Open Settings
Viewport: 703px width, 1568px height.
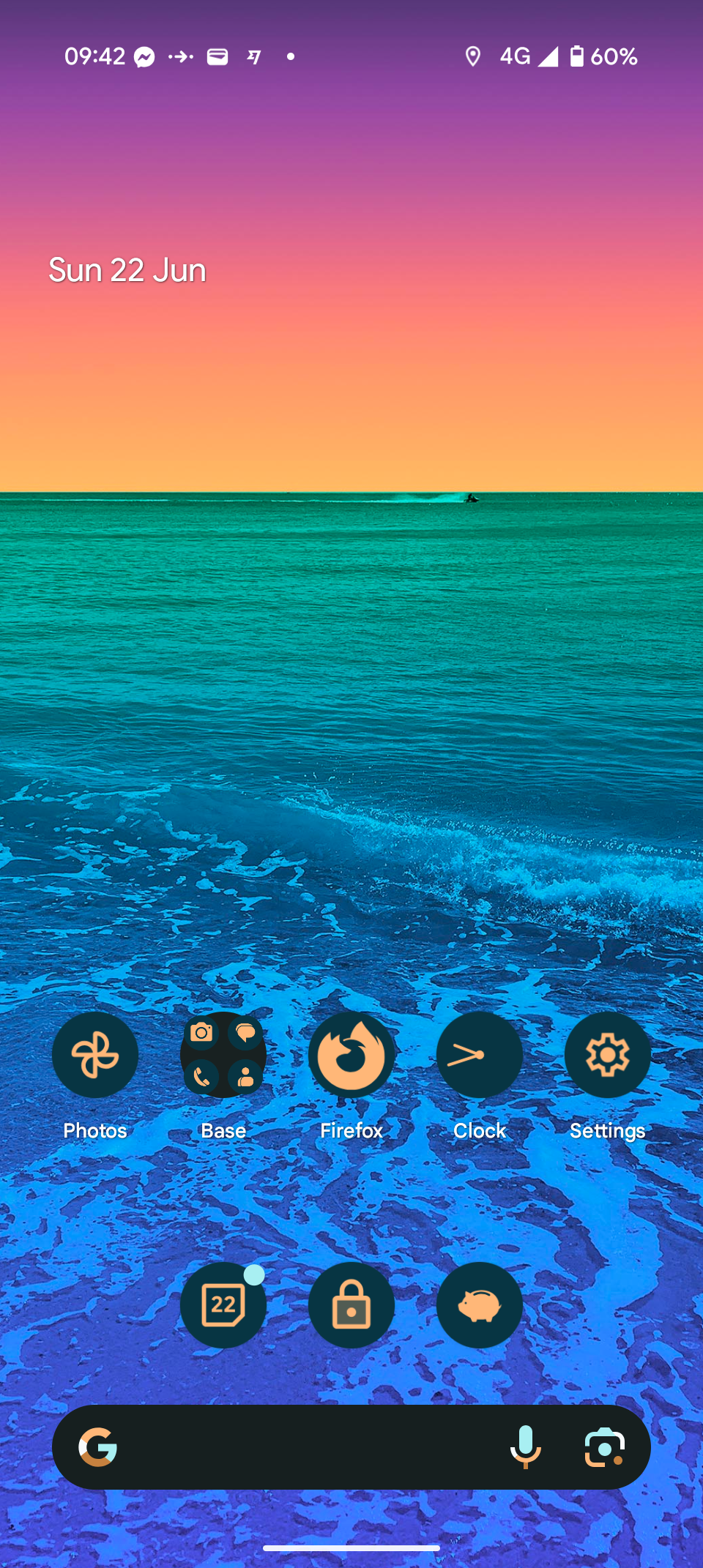coord(607,1055)
